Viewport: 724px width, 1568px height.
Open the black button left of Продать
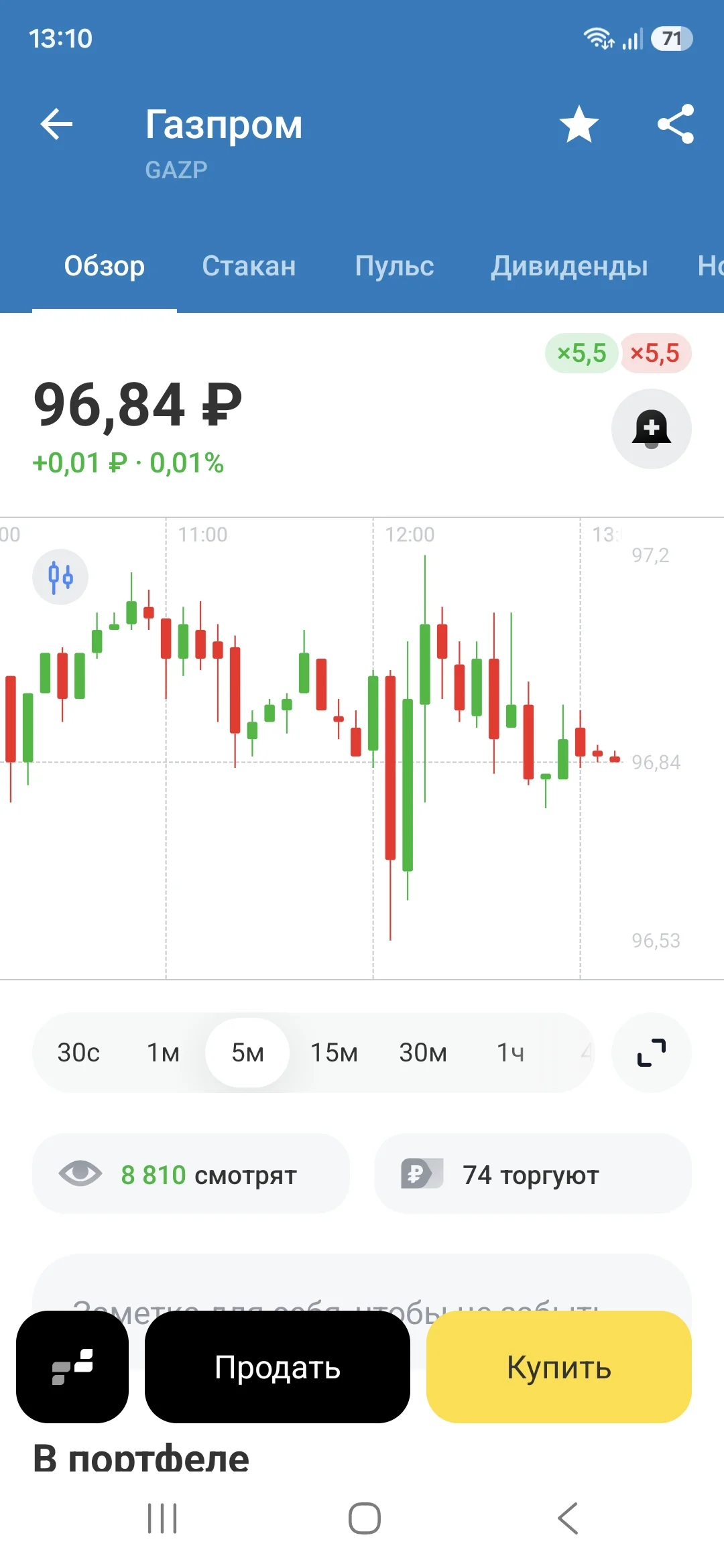(72, 1367)
